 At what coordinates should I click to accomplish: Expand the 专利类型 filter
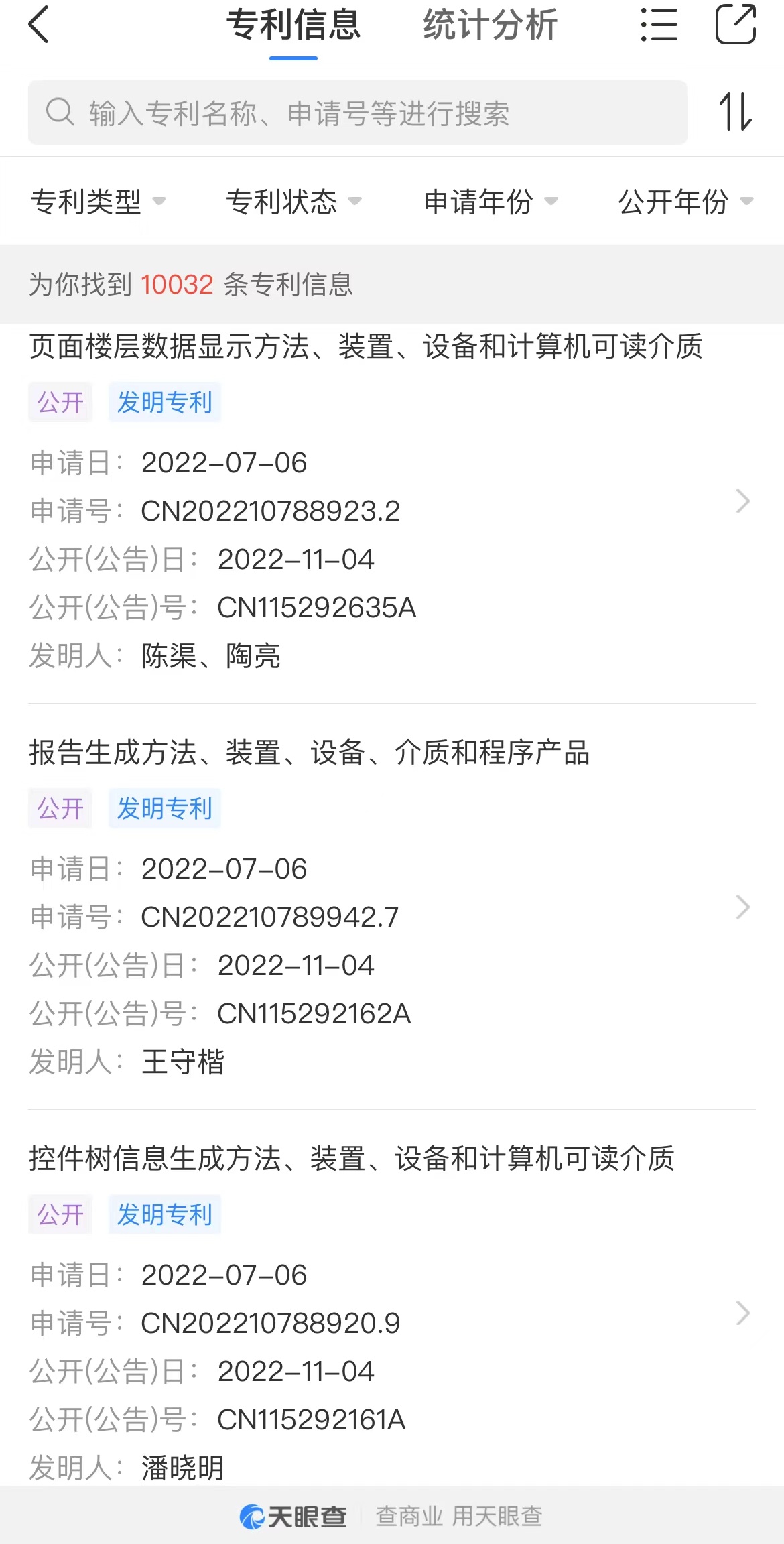click(98, 201)
